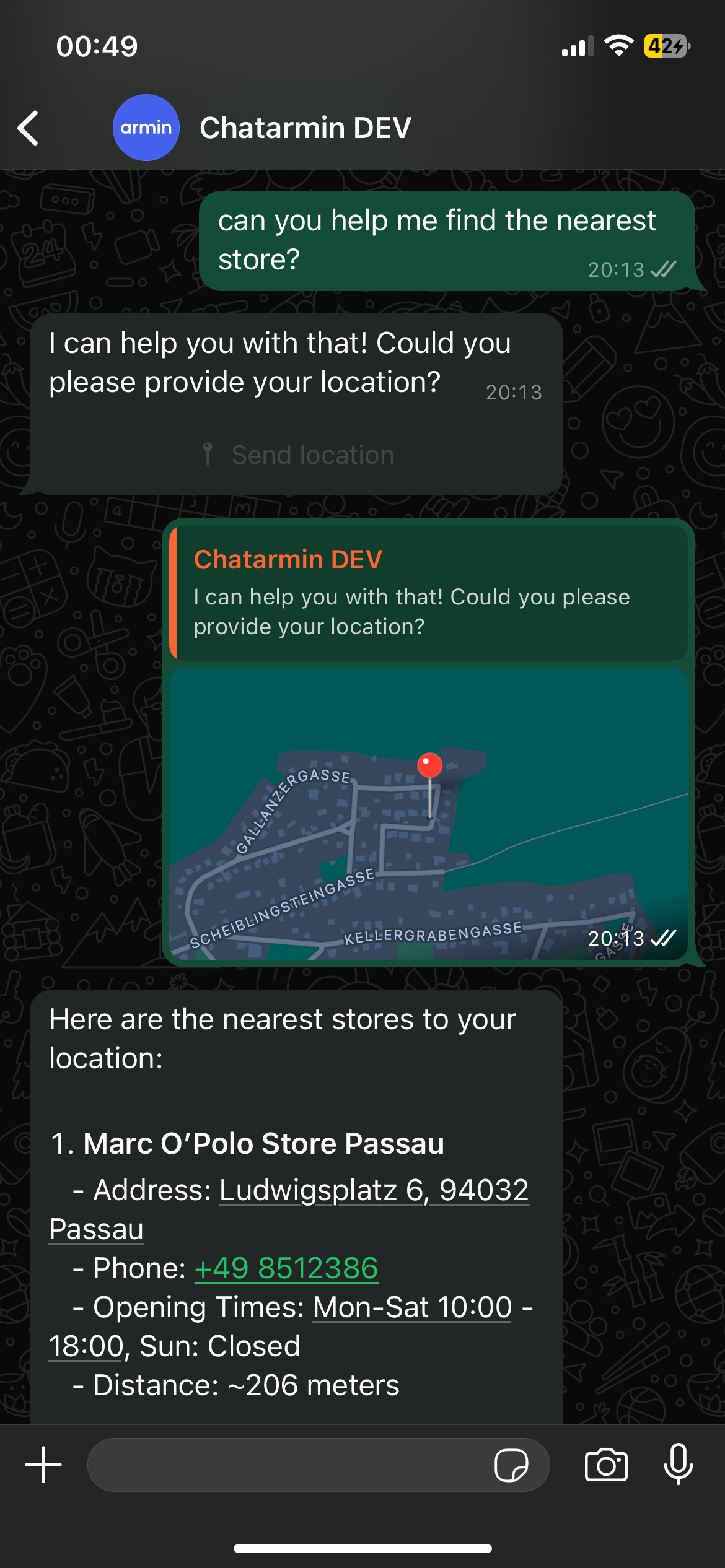
Task: Open Ludwigsplatz 6 address link
Action: [x=374, y=1190]
